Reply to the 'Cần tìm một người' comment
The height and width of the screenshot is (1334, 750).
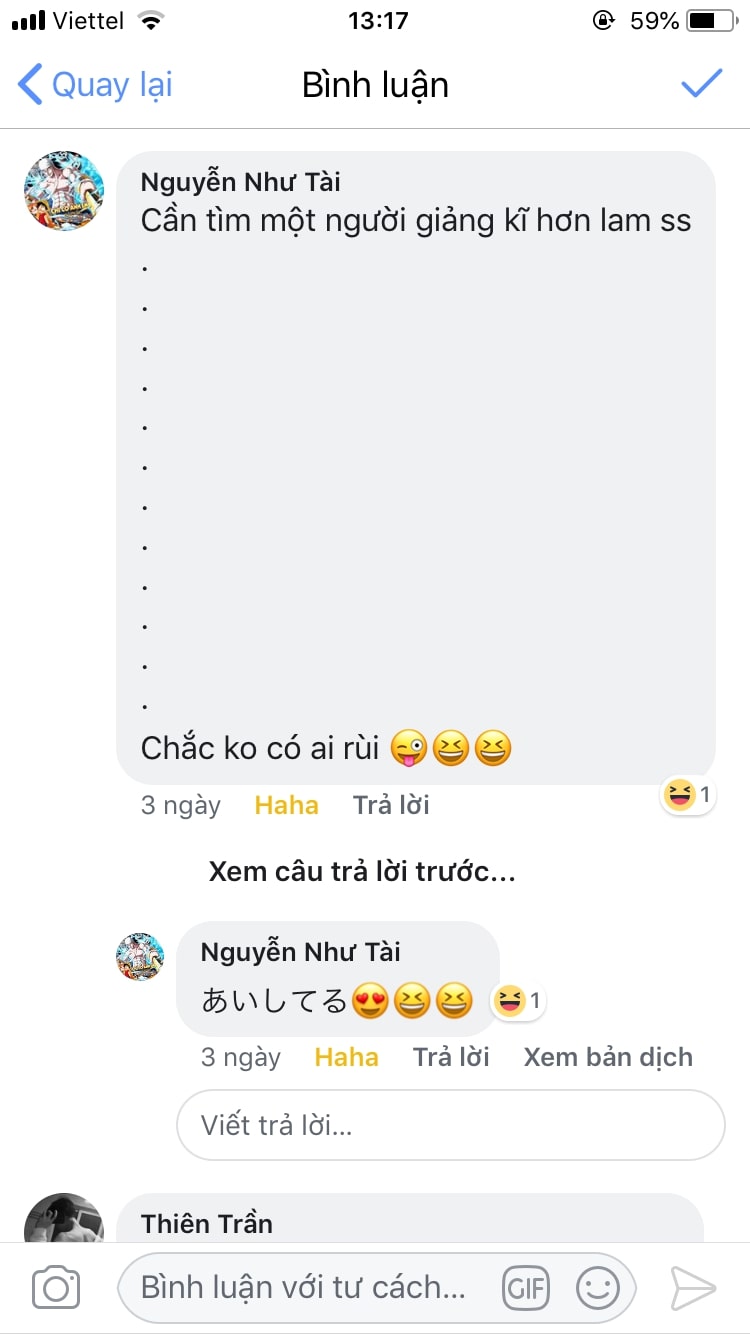391,805
